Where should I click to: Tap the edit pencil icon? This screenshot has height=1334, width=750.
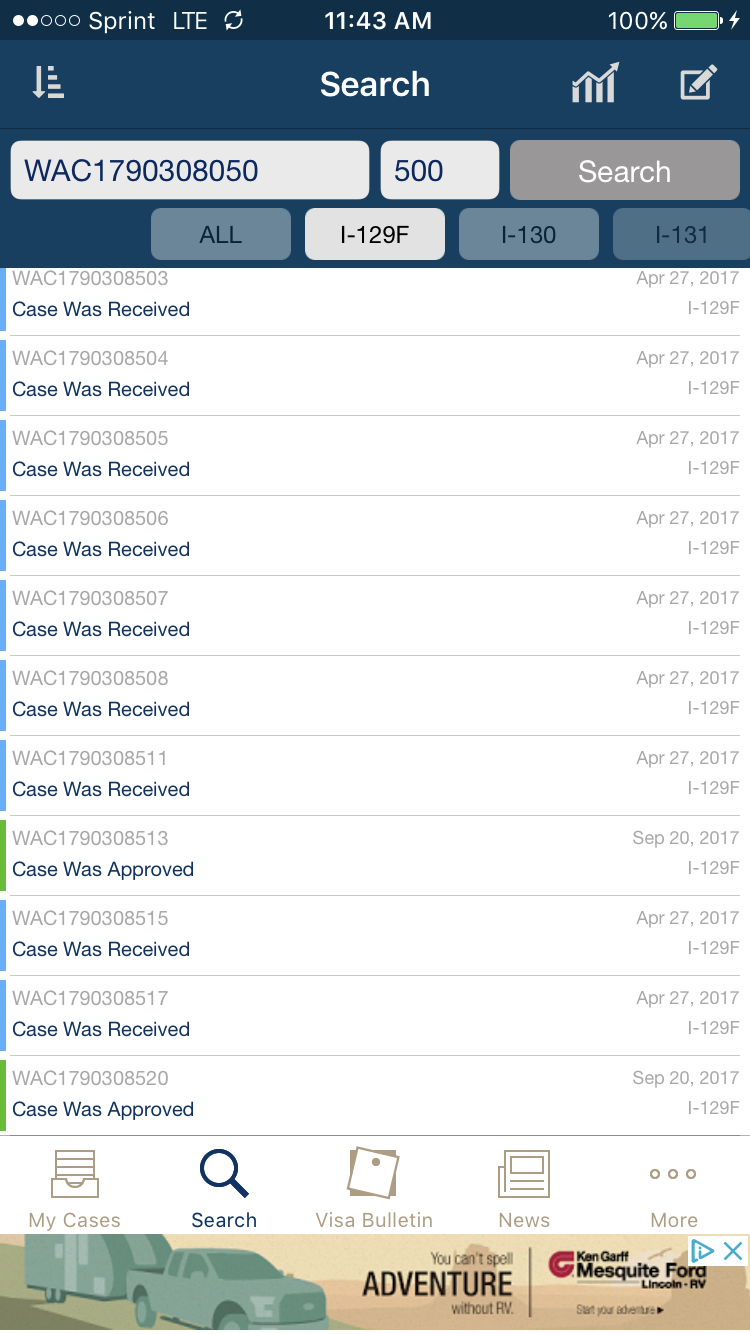tap(699, 83)
